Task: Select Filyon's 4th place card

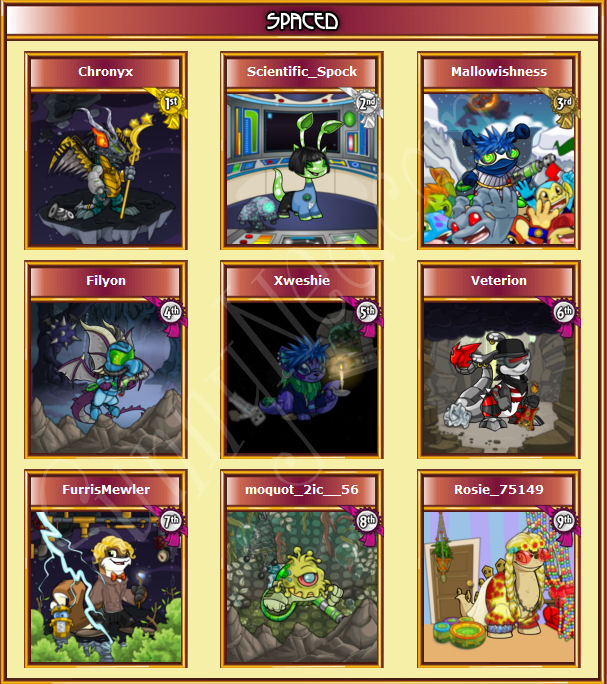Action: (x=106, y=375)
